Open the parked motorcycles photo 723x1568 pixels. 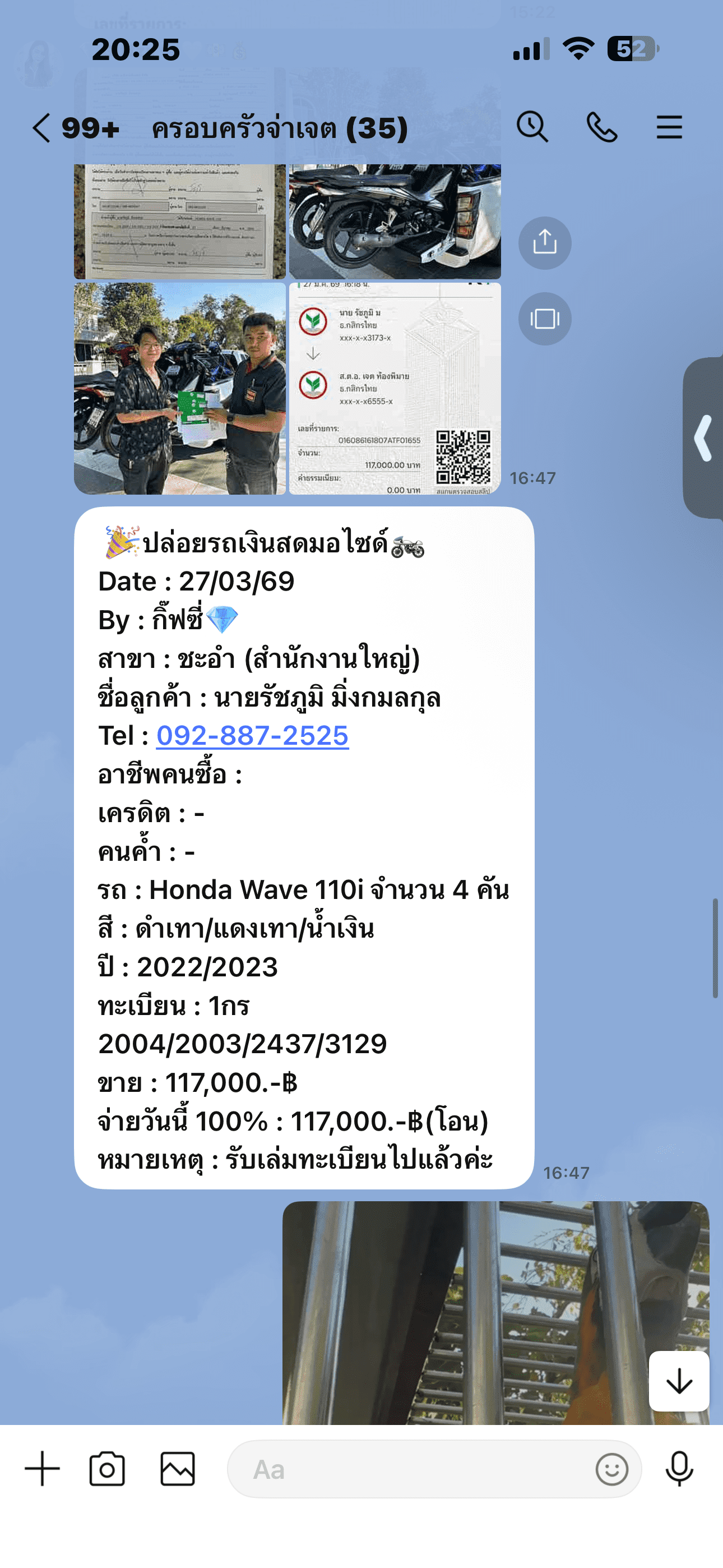coord(395,222)
